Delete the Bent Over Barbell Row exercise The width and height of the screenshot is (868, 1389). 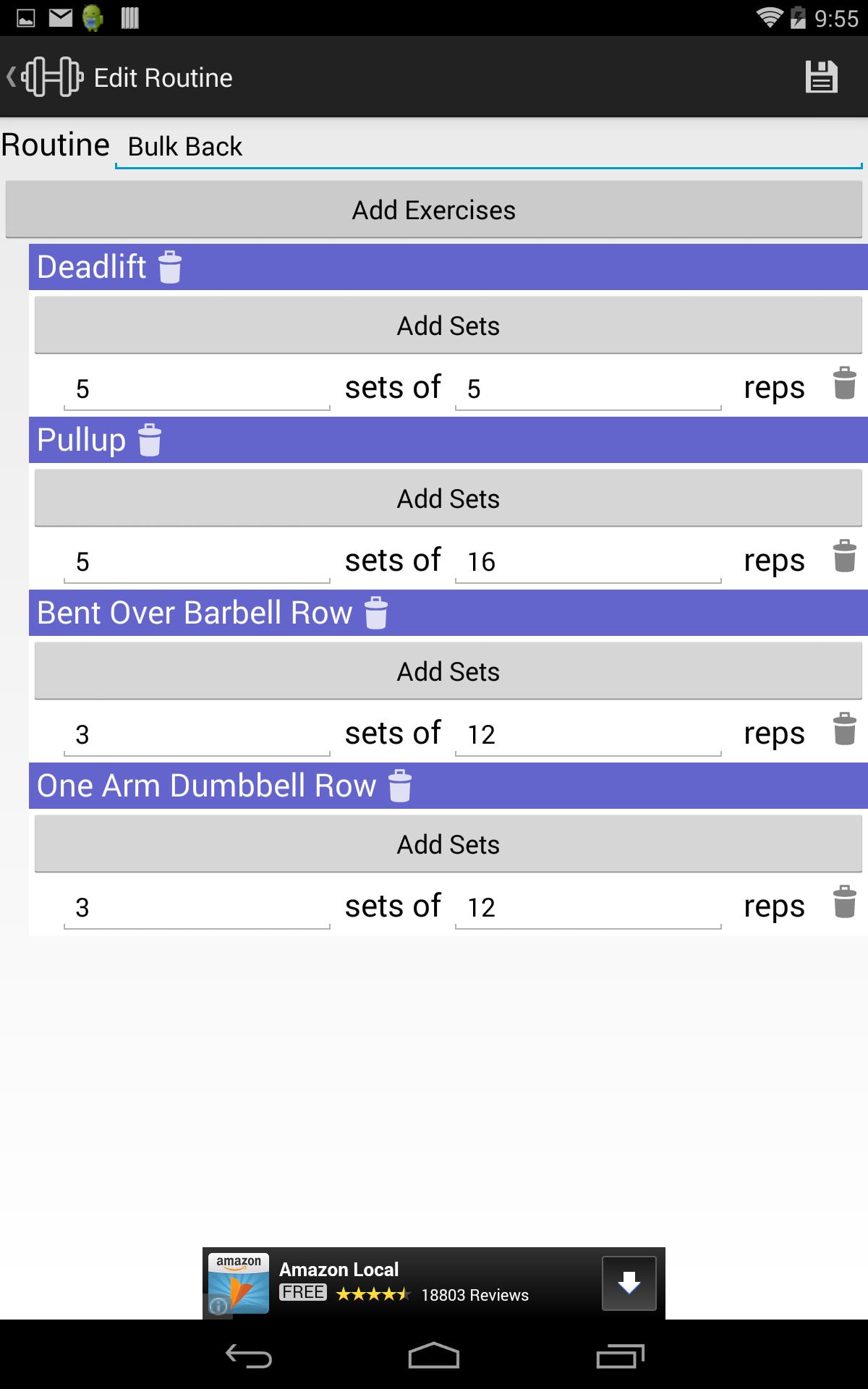(376, 613)
